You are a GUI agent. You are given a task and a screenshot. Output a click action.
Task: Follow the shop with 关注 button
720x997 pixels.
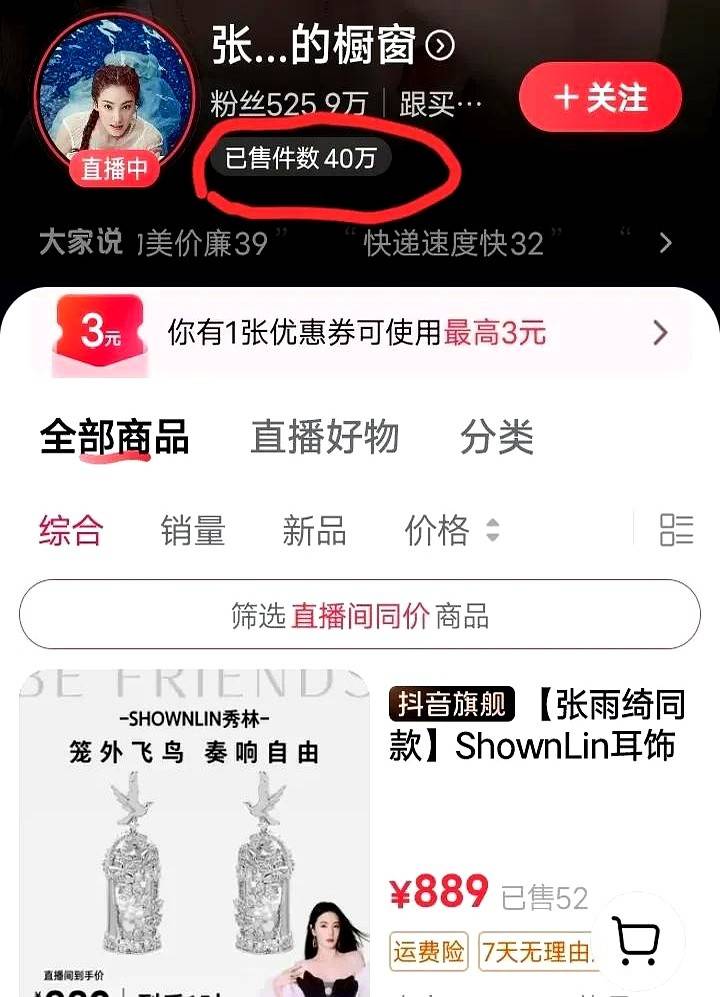600,98
